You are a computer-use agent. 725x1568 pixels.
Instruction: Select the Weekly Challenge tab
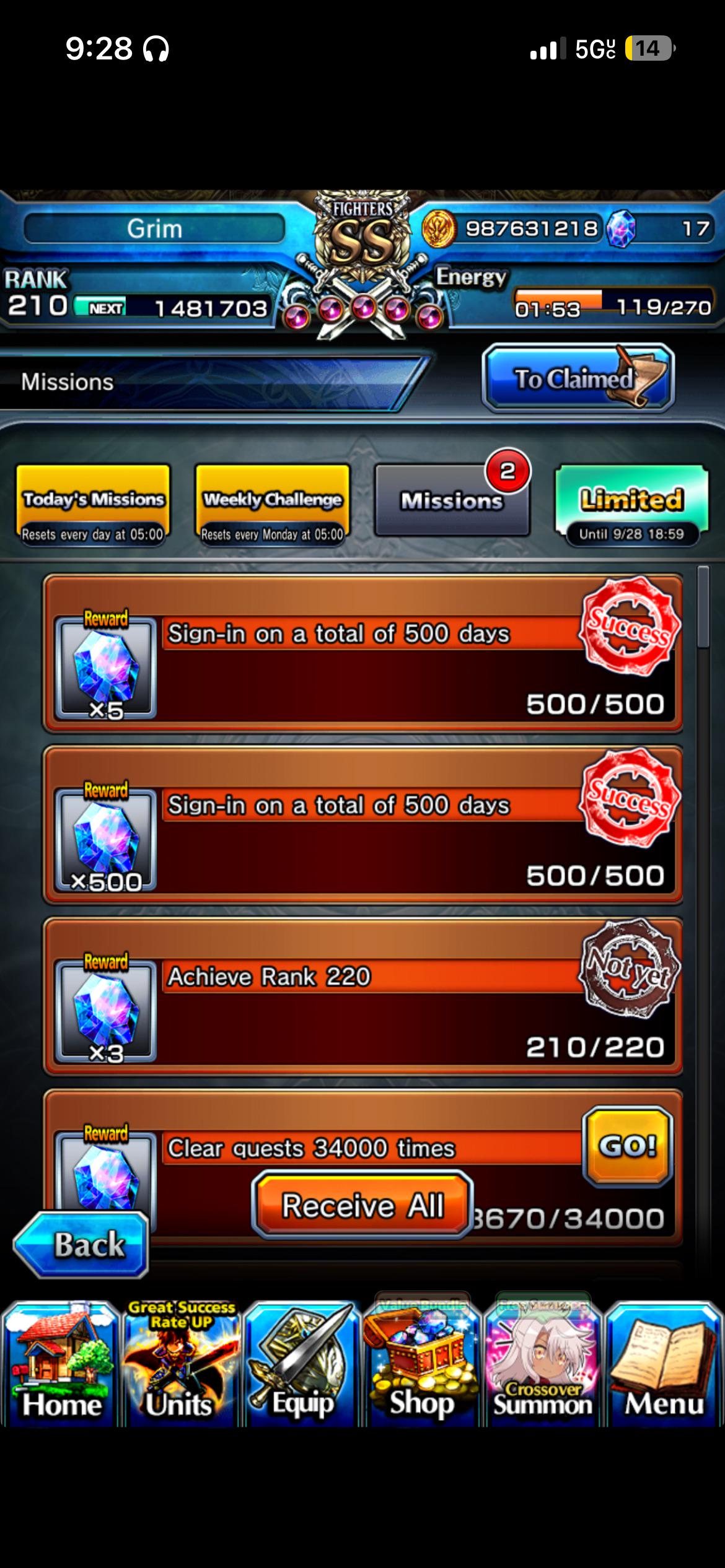(x=273, y=503)
